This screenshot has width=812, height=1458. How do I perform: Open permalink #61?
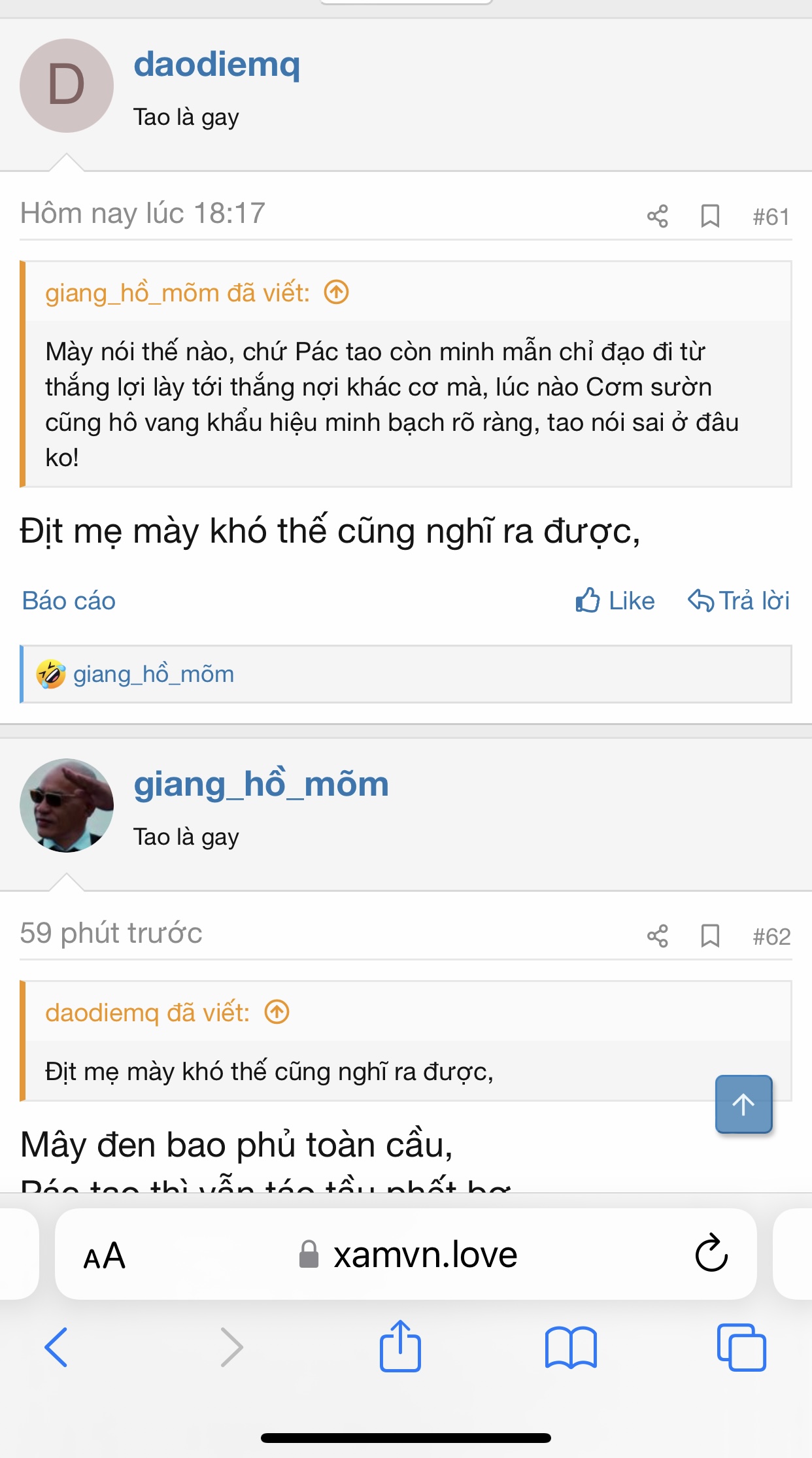771,217
